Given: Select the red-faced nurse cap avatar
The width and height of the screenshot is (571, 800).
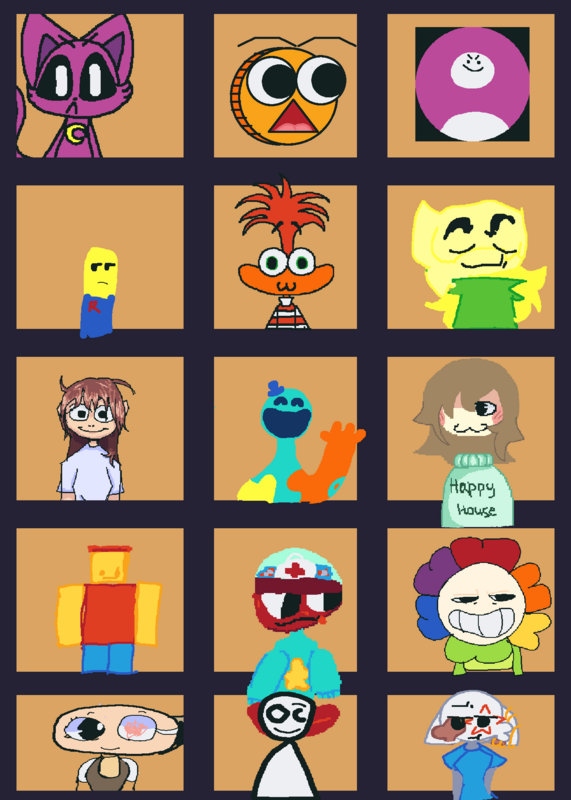Looking at the screenshot, I should click(285, 600).
